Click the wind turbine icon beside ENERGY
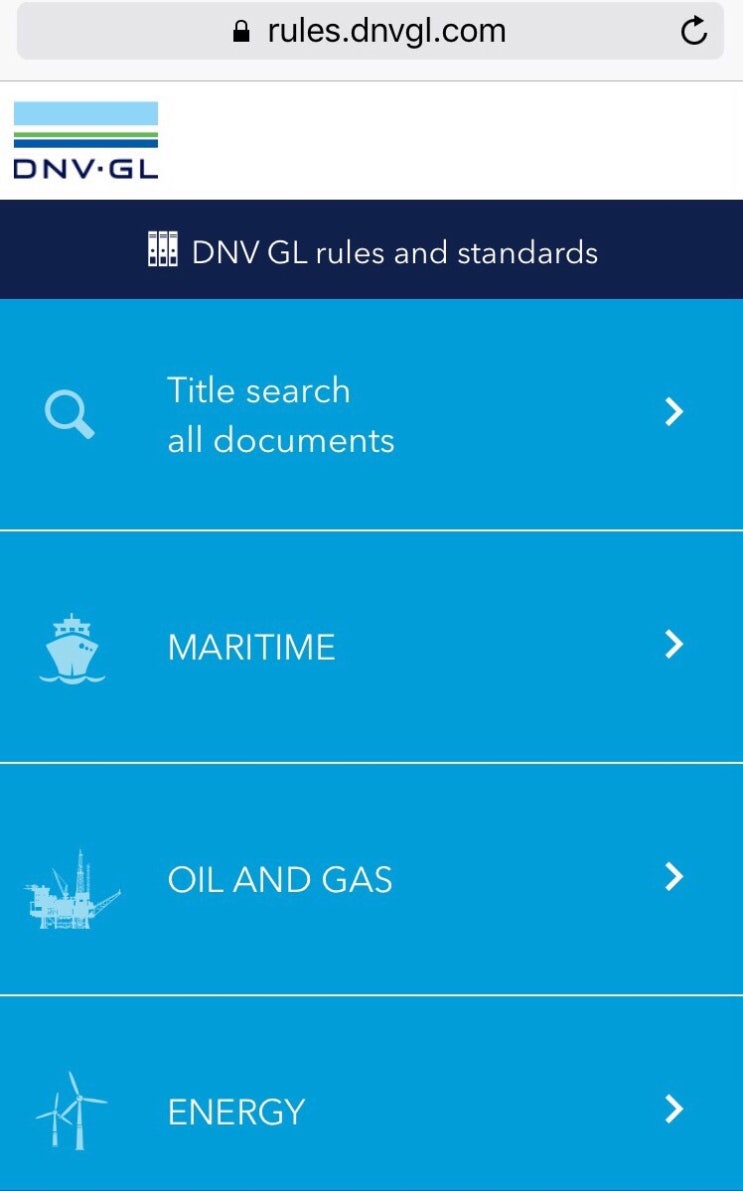This screenshot has height=1191, width=743. 70,1110
